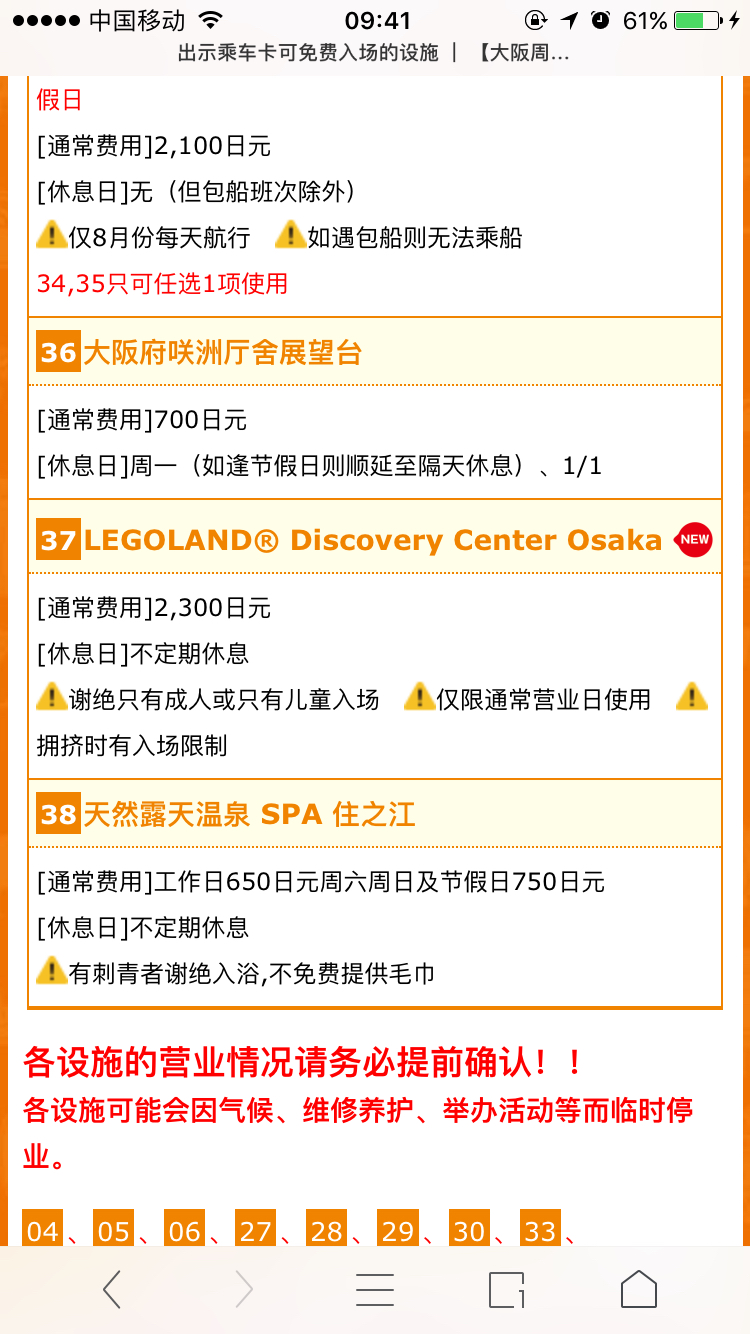The height and width of the screenshot is (1334, 750).
Task: Go back to the previous page
Action: 112,1290
